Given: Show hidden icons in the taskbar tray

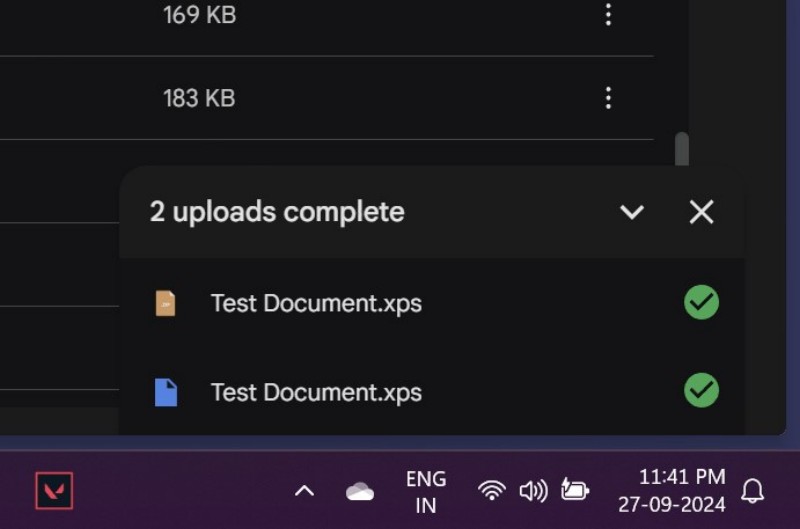Looking at the screenshot, I should pyautogui.click(x=304, y=491).
